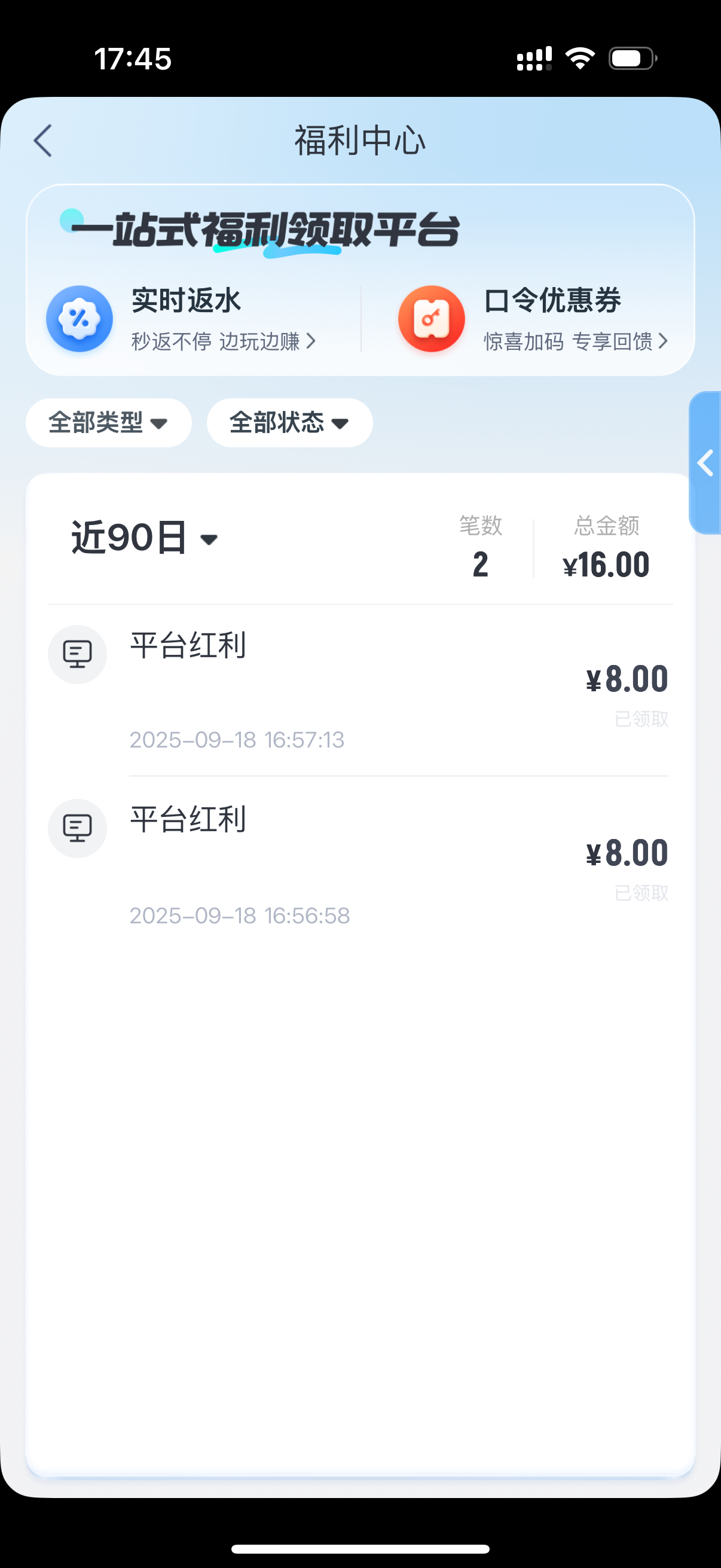This screenshot has height=1568, width=721.
Task: Open 实时返水 rebate section
Action: click(x=182, y=319)
